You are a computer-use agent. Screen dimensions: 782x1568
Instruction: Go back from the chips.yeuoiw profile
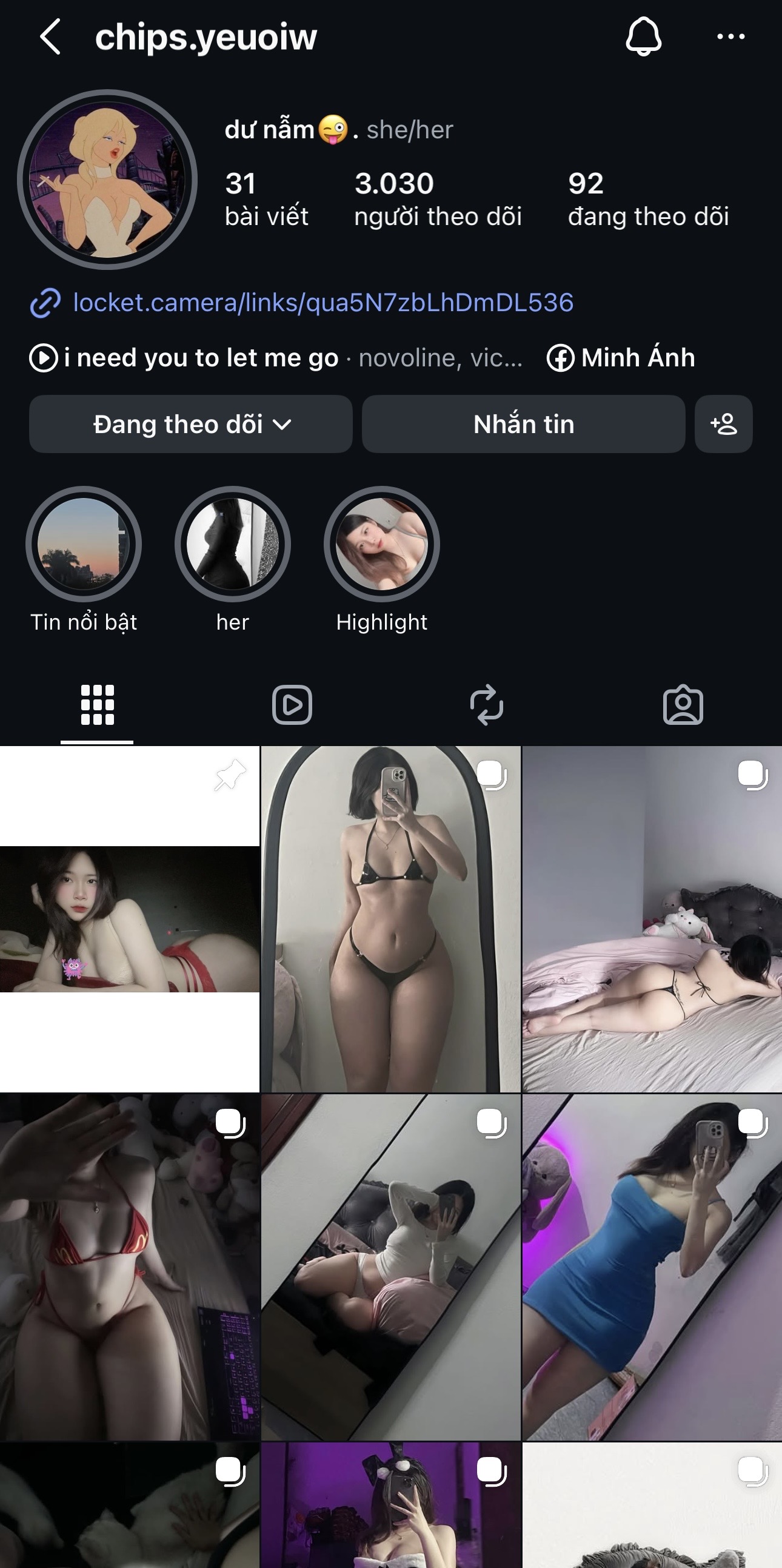50,37
